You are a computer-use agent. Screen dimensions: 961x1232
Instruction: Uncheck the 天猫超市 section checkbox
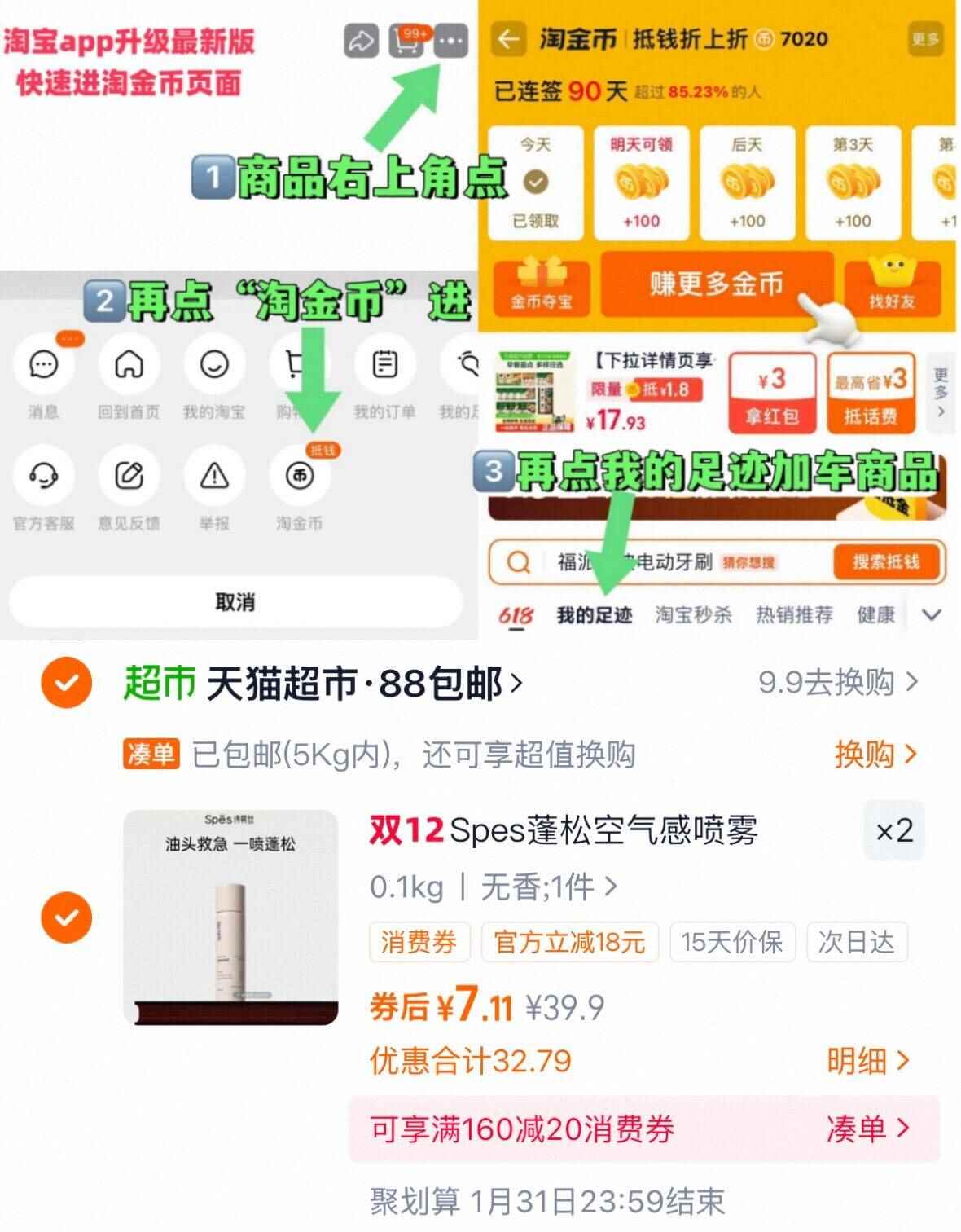tap(65, 681)
